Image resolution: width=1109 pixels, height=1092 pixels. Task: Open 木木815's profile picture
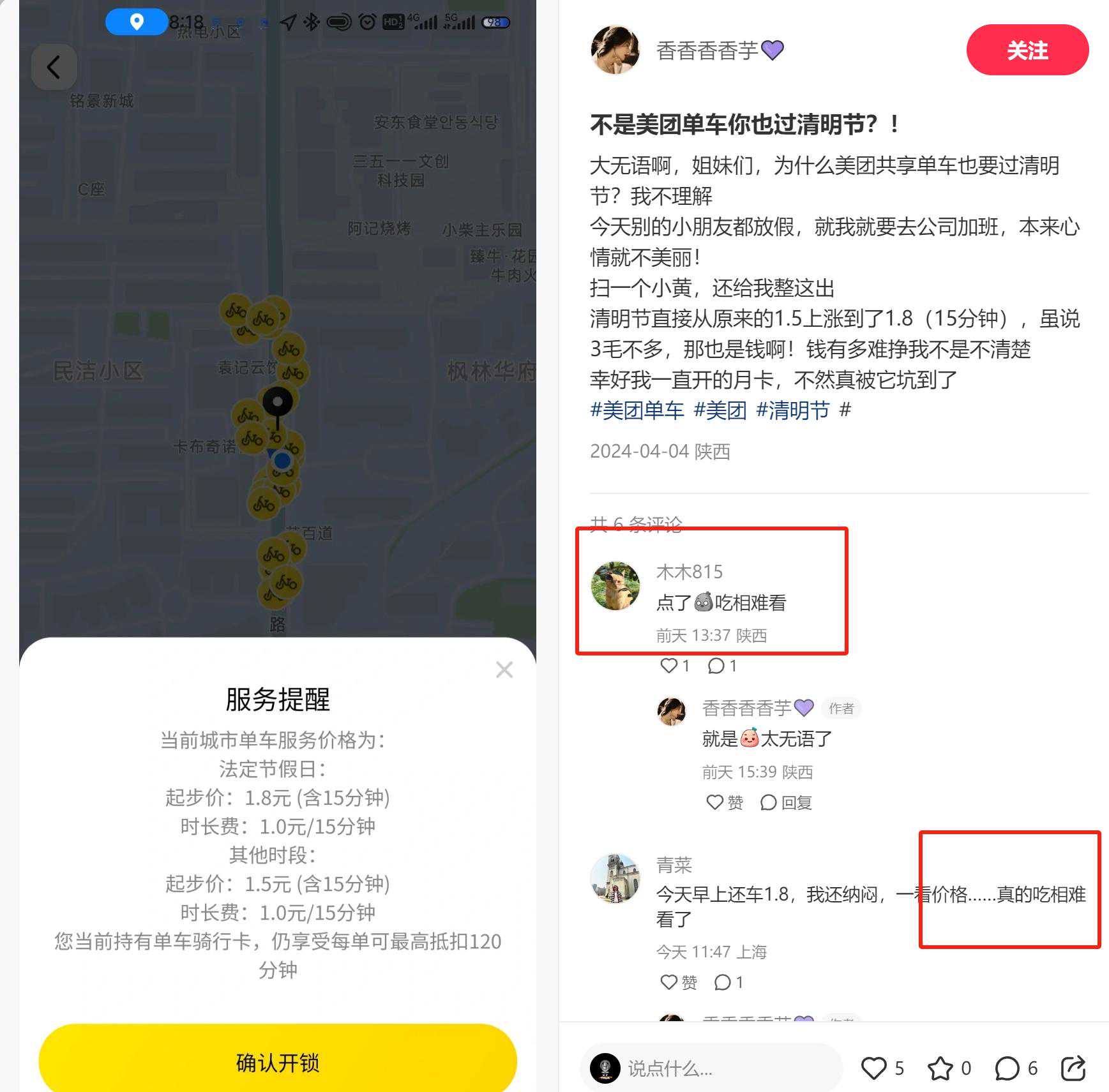pyautogui.click(x=615, y=586)
